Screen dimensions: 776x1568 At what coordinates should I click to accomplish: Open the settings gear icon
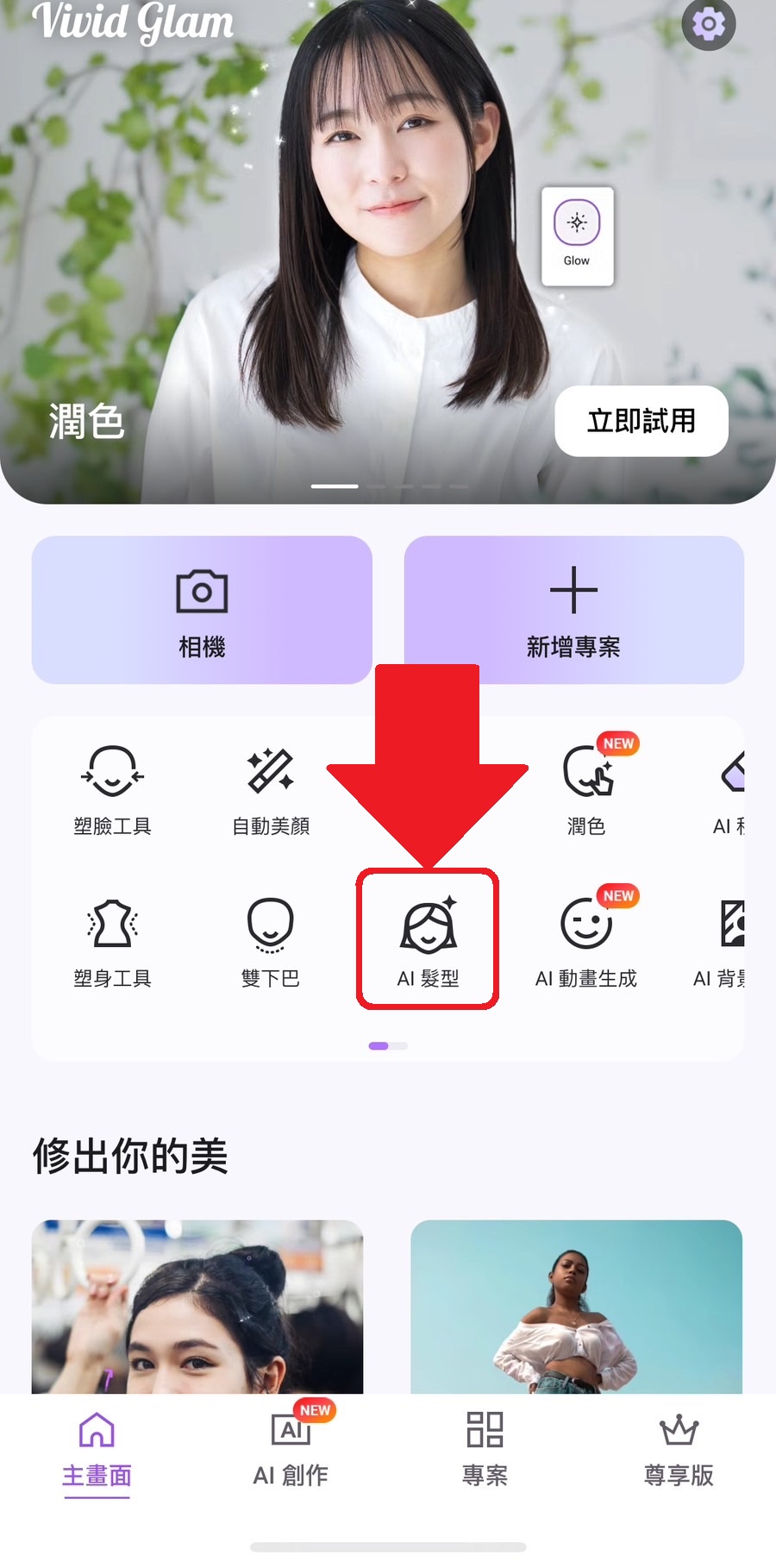(708, 24)
